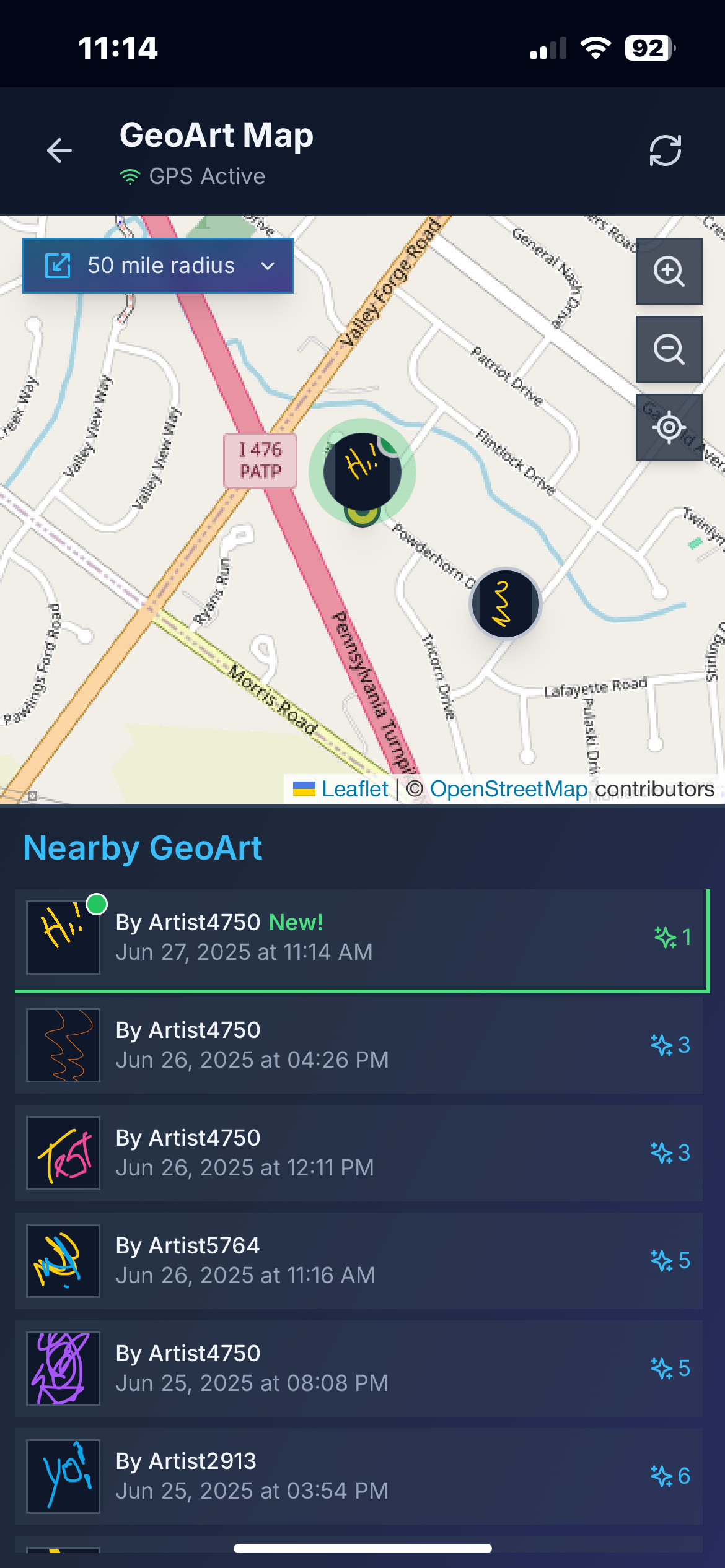The height and width of the screenshot is (1568, 725).
Task: Center the map on my location
Action: pos(669,427)
